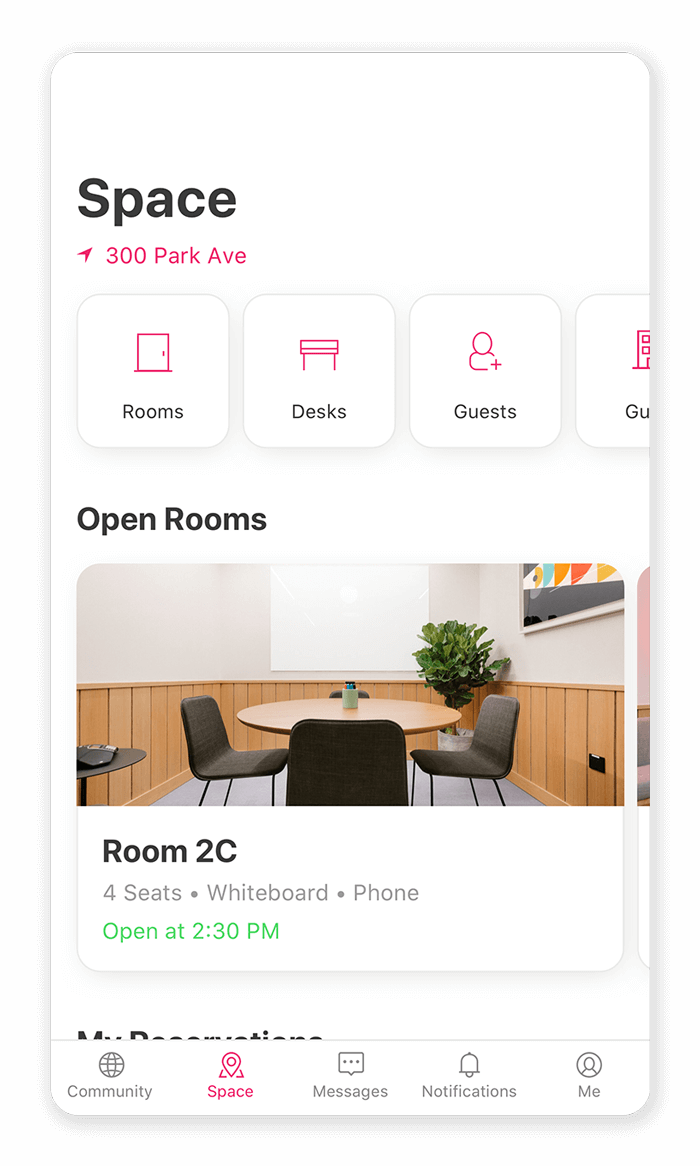Select the Space tab
700x1166 pixels.
coord(230,1076)
